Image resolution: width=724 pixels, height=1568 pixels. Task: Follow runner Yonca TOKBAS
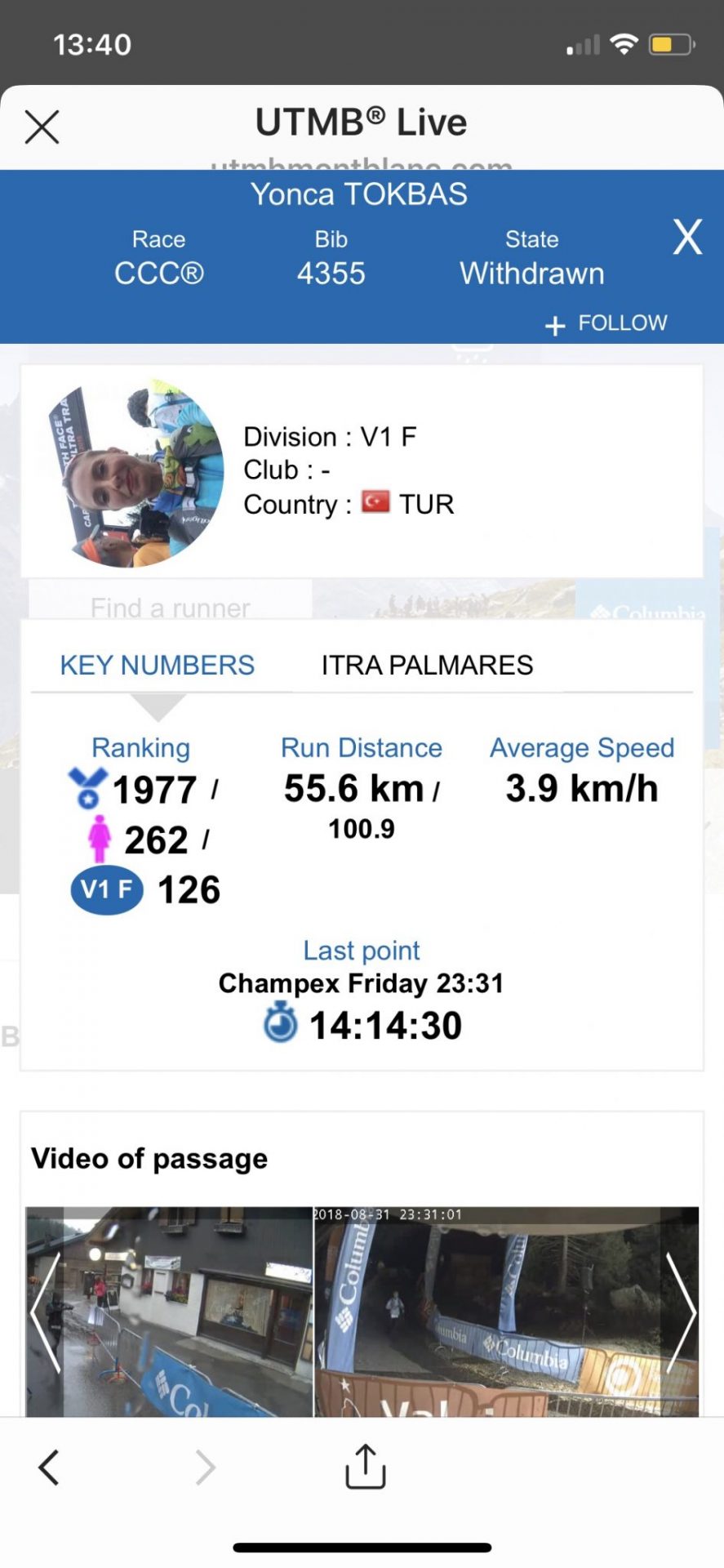click(x=606, y=323)
